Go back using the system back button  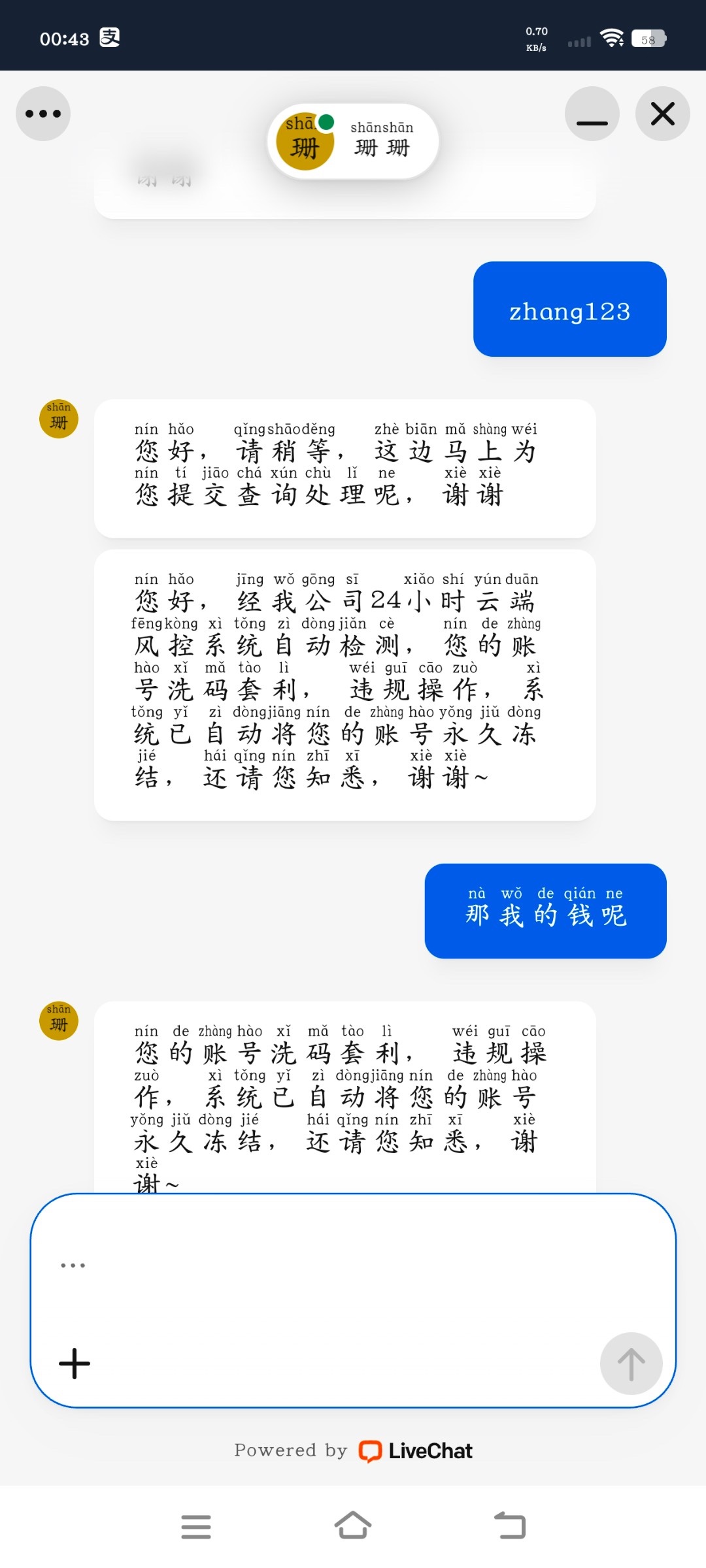tap(510, 1526)
